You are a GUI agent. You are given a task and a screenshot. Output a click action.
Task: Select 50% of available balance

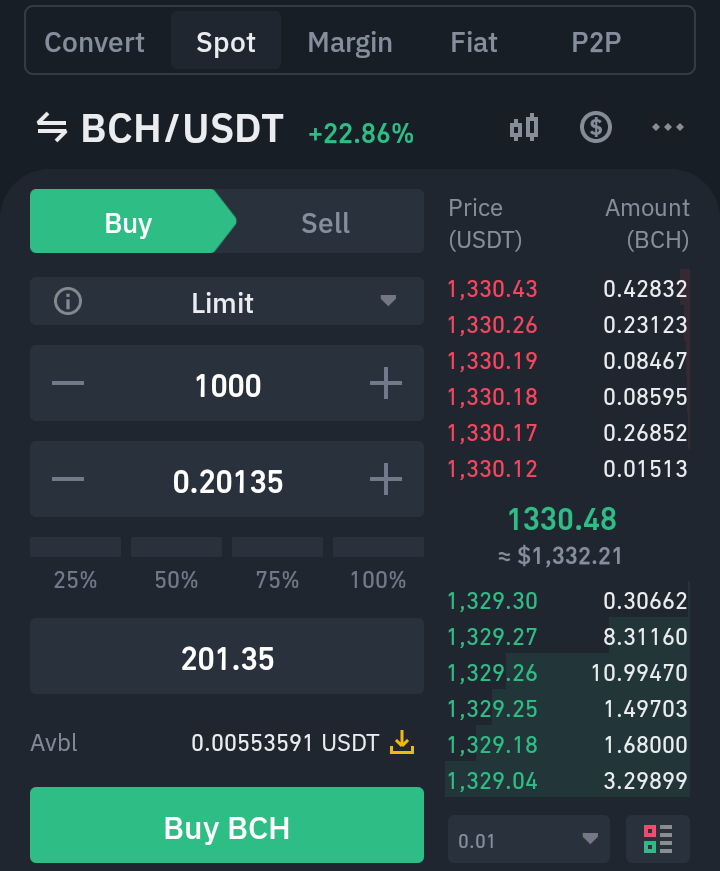coord(176,564)
